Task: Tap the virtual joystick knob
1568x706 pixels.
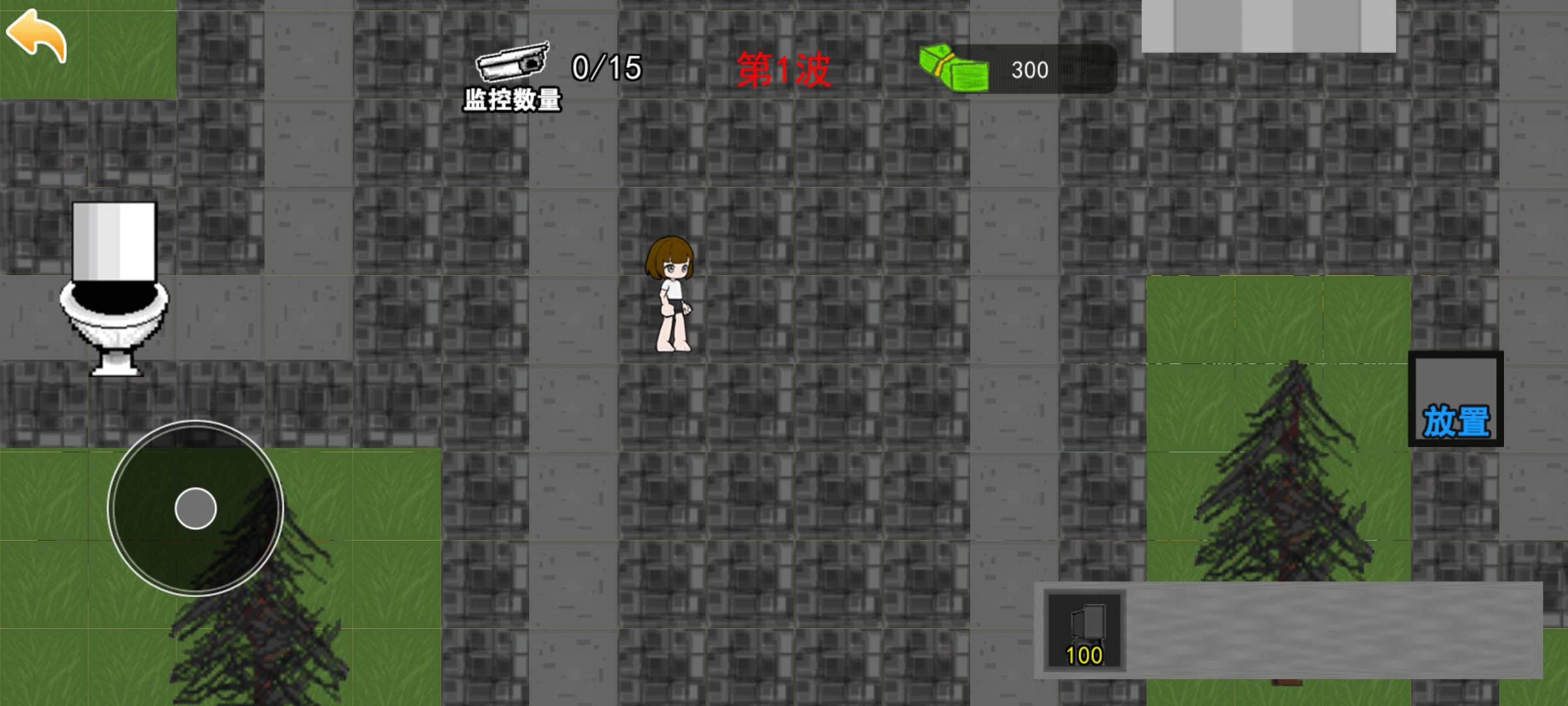Action: (x=195, y=509)
